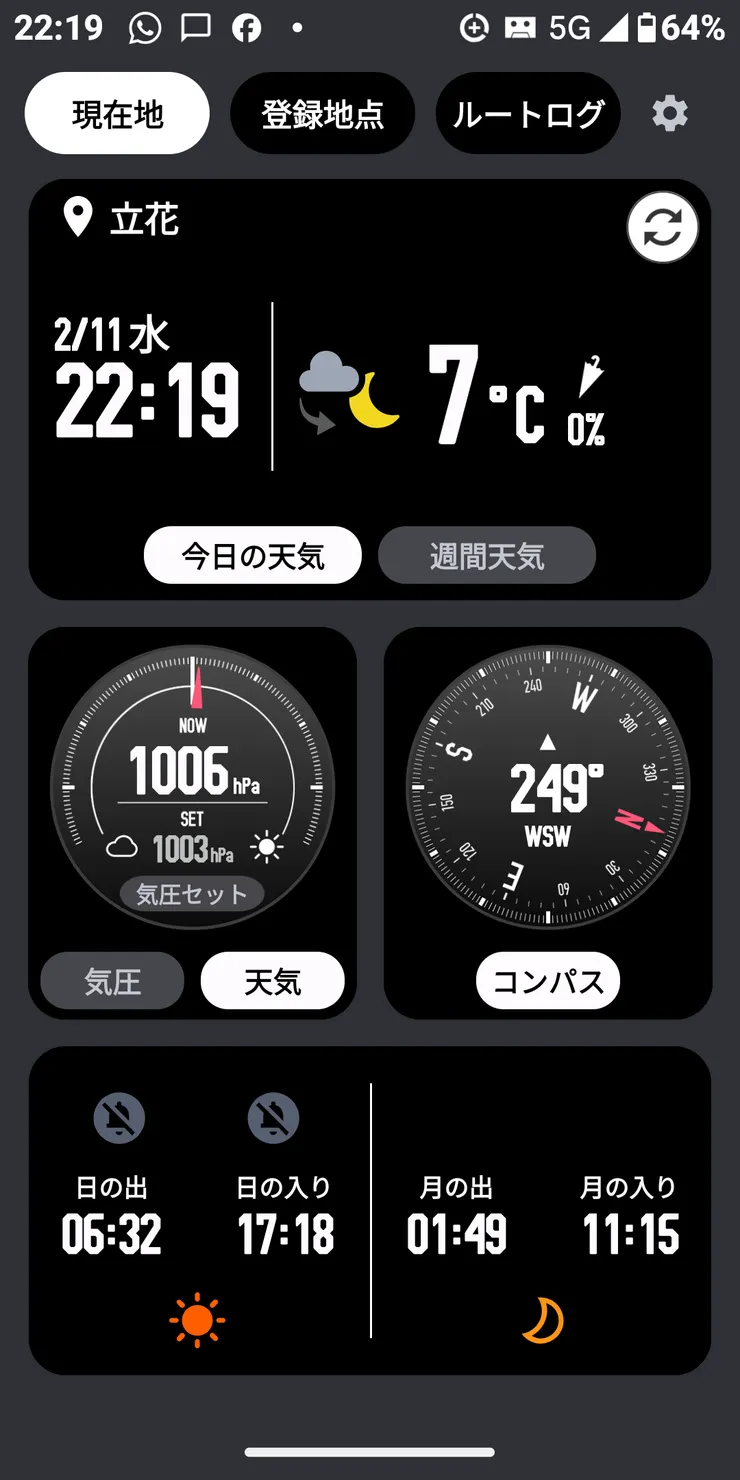Select the 天気 button on pressure widget
Viewport: 740px width, 1480px height.
pyautogui.click(x=272, y=981)
